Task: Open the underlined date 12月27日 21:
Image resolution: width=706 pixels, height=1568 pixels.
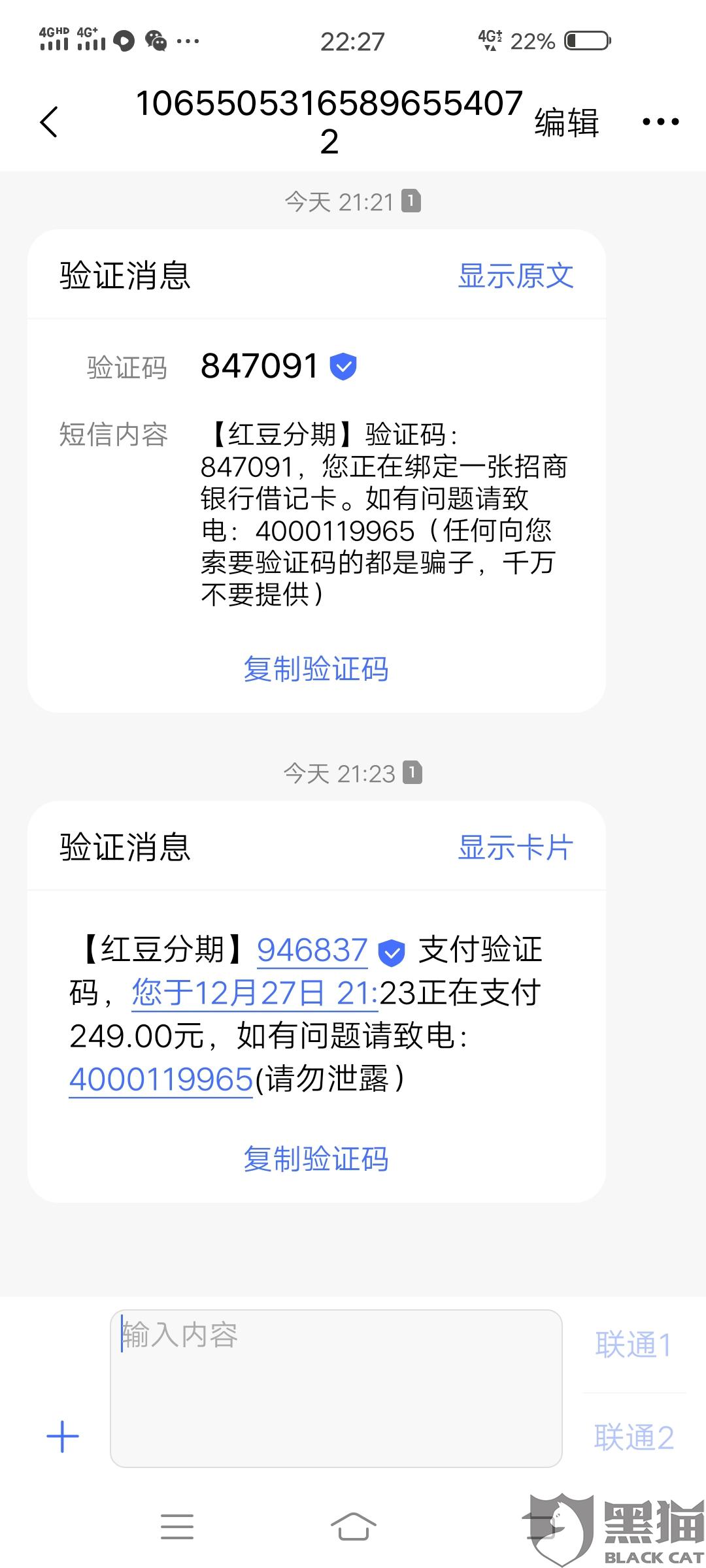Action: click(x=255, y=993)
